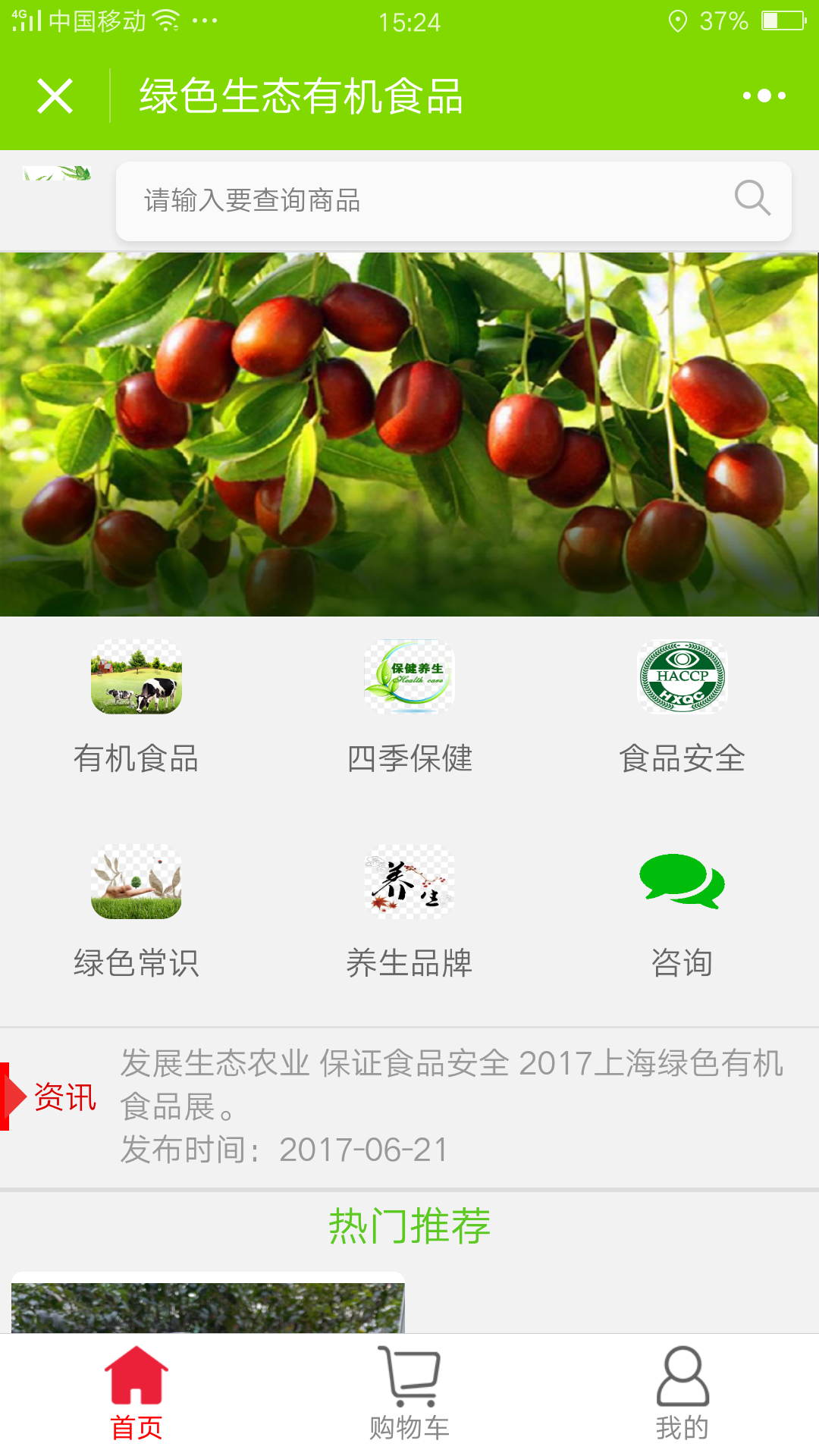Tap the 请输入要查询商品 search field
This screenshot has height=1456, width=819.
pos(453,201)
